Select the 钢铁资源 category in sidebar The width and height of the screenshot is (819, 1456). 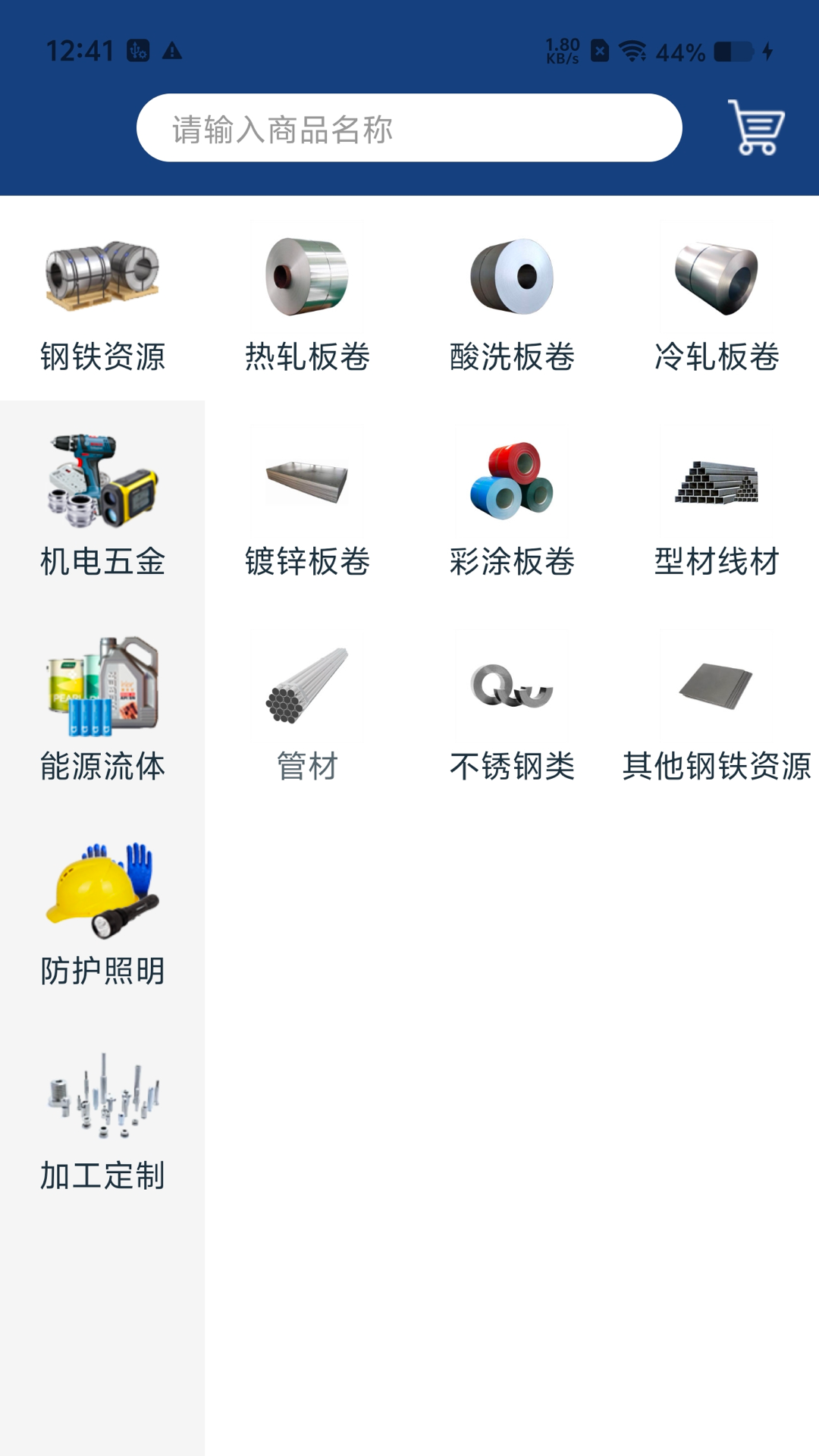[x=105, y=296]
